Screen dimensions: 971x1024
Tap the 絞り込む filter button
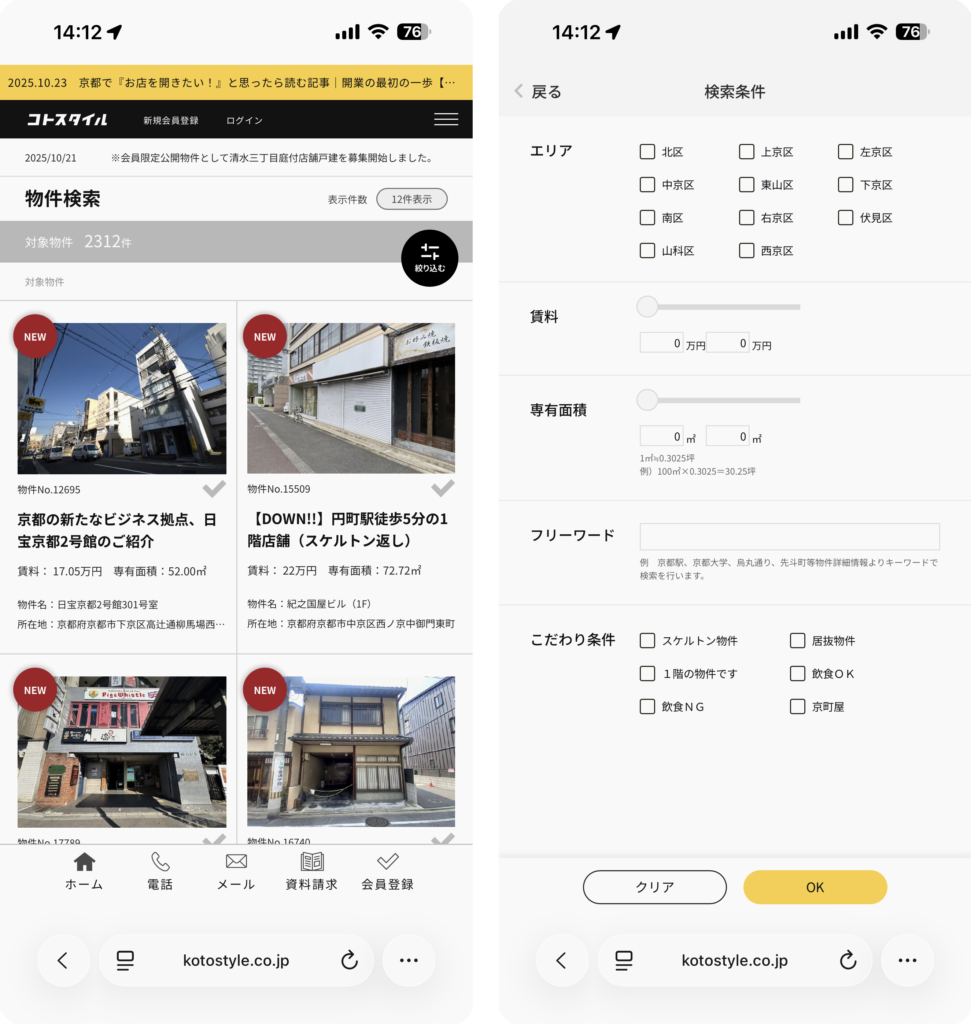pyautogui.click(x=429, y=258)
